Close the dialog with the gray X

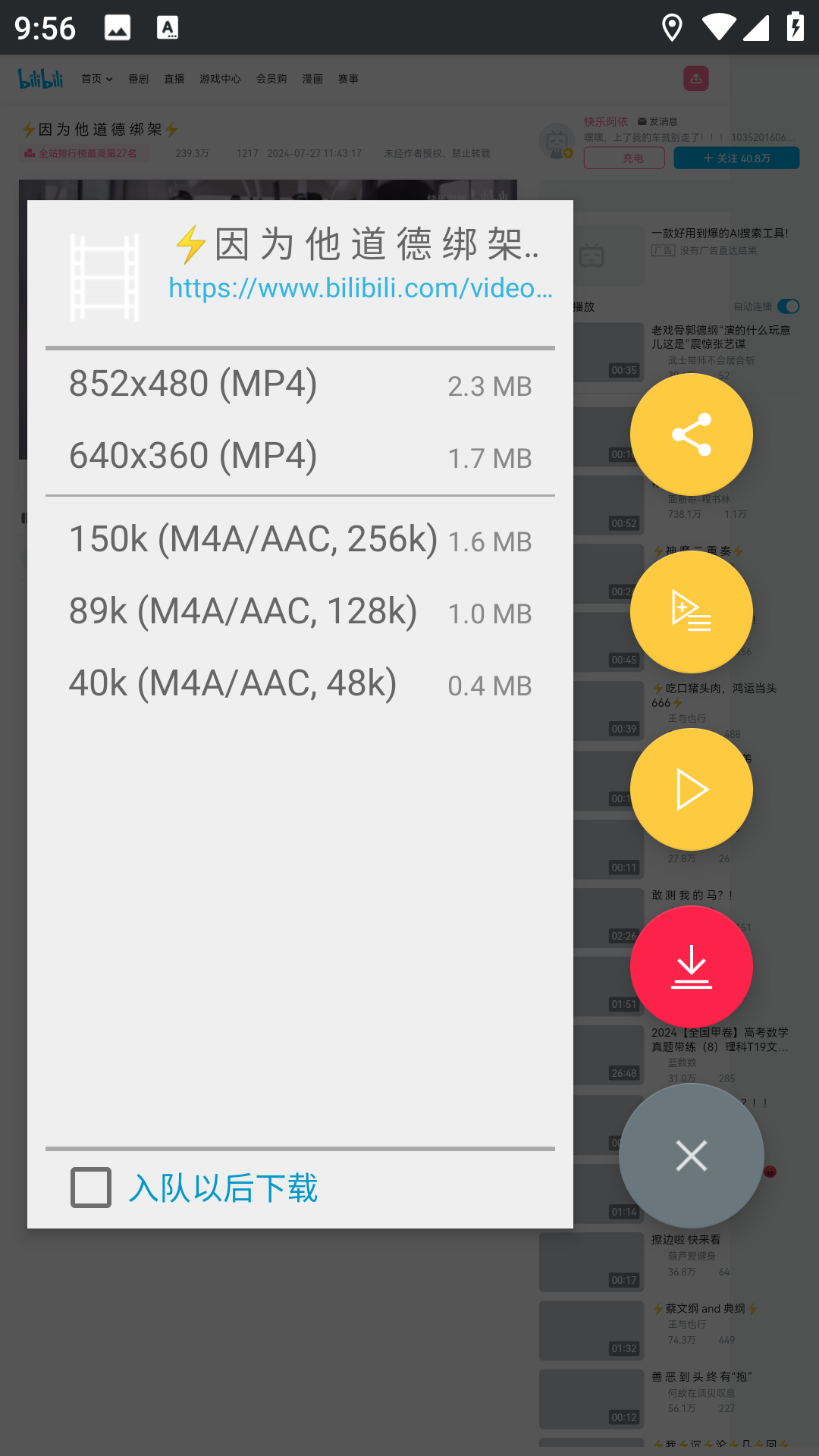691,1155
